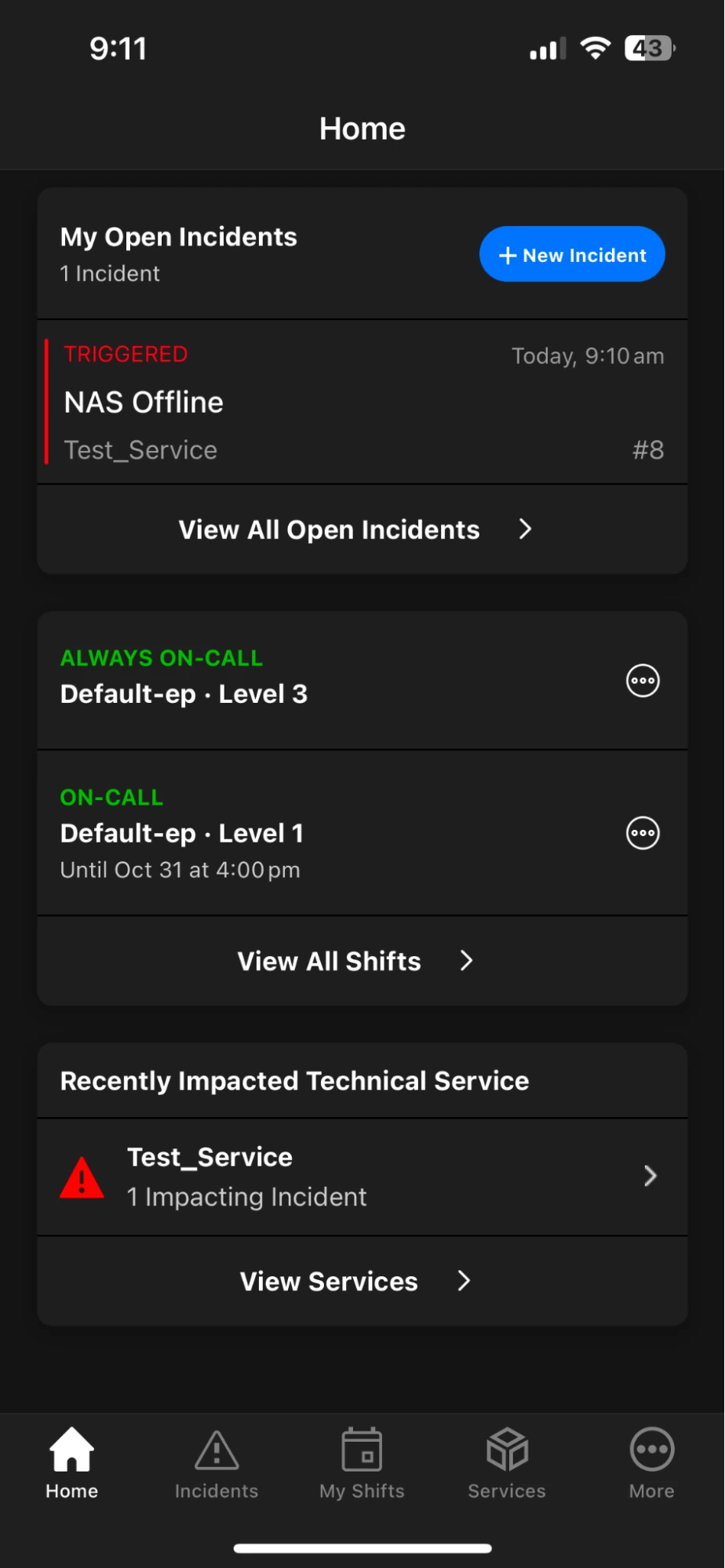Open Test_Service impacted service details
Screen dimensions: 725x1568
pos(362,1176)
